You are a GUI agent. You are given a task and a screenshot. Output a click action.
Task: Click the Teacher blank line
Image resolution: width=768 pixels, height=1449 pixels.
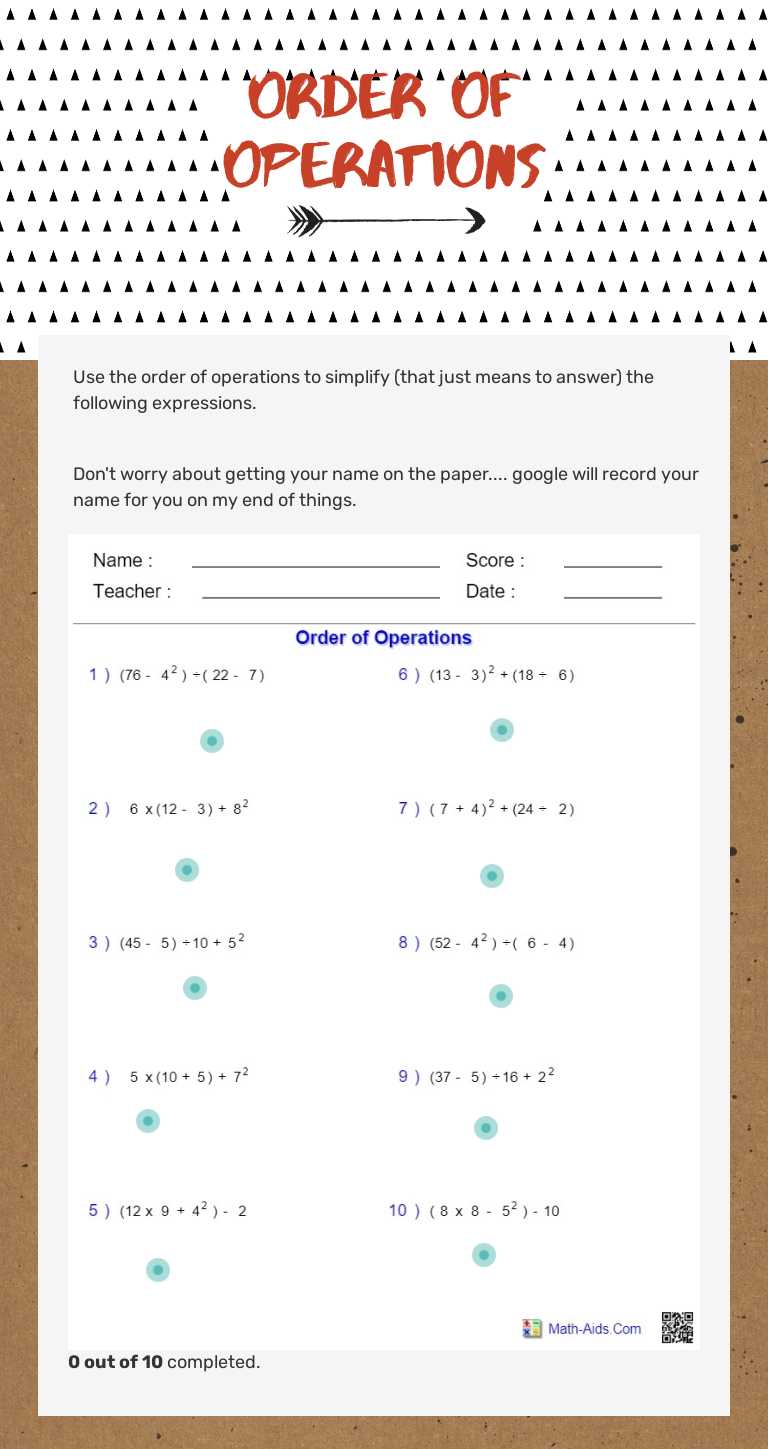320,593
